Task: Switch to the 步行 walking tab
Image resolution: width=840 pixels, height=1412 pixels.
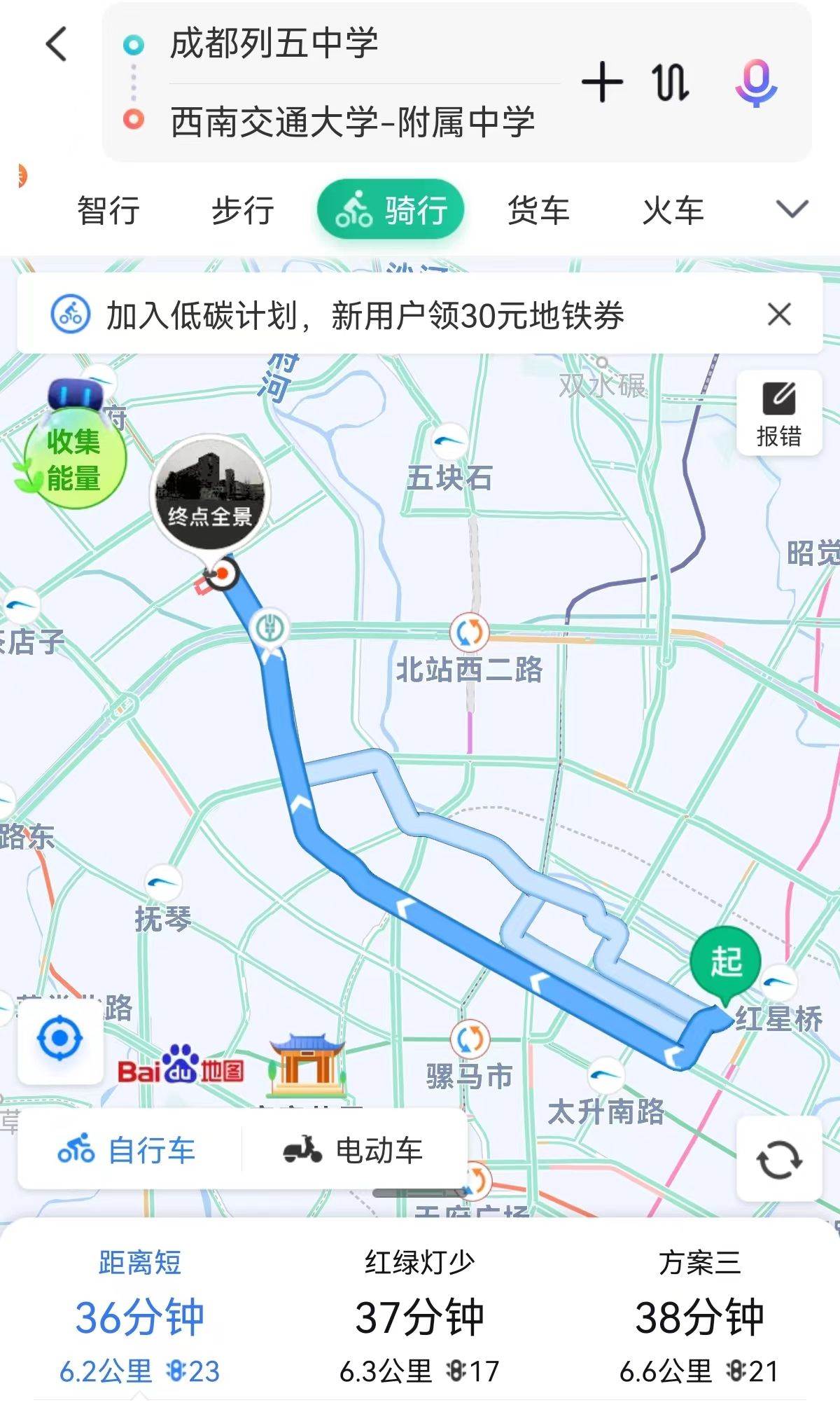Action: point(243,210)
